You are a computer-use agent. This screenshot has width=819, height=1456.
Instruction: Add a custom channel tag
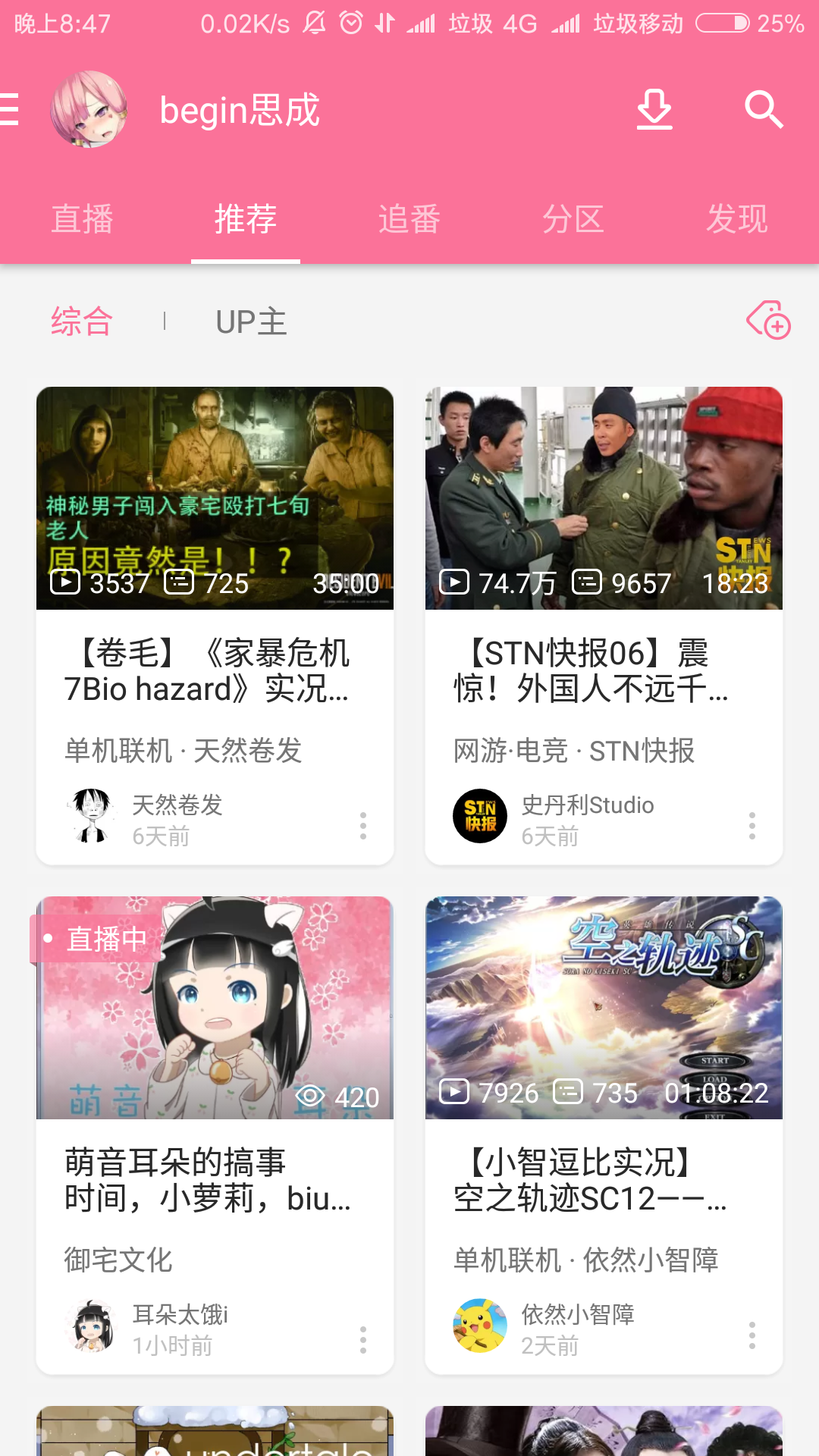[769, 322]
